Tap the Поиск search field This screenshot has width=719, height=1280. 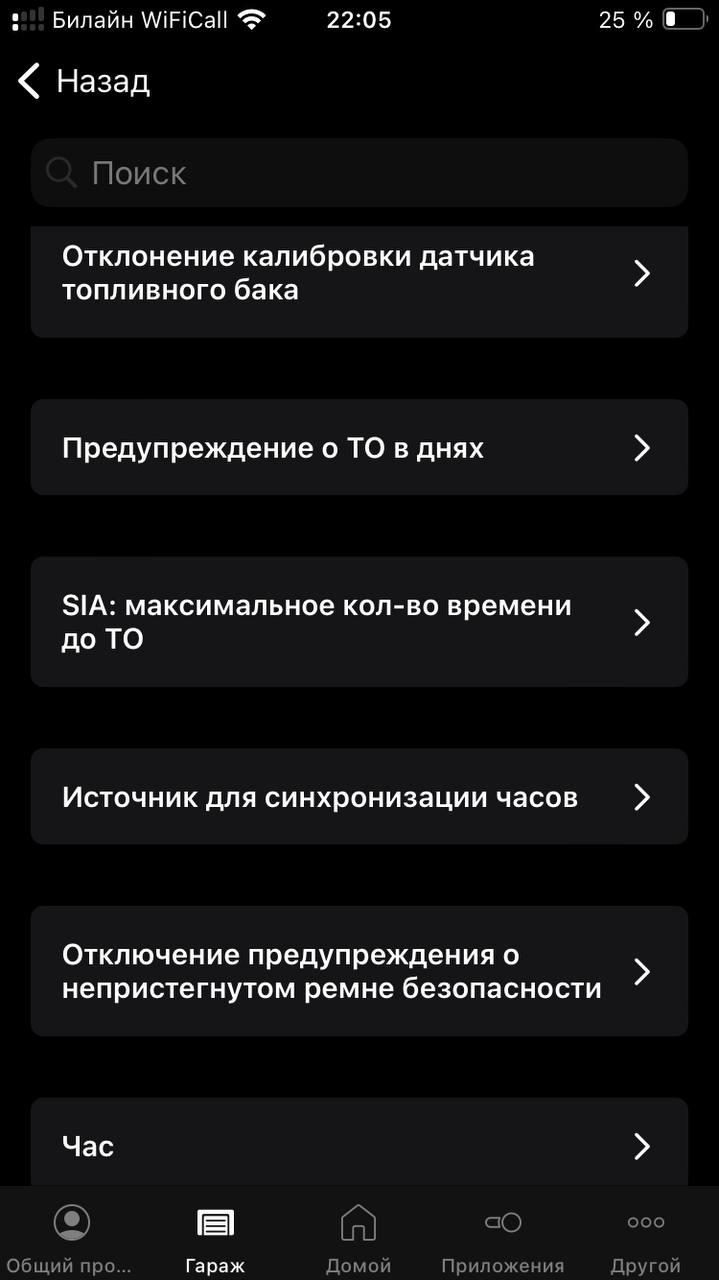click(x=359, y=173)
